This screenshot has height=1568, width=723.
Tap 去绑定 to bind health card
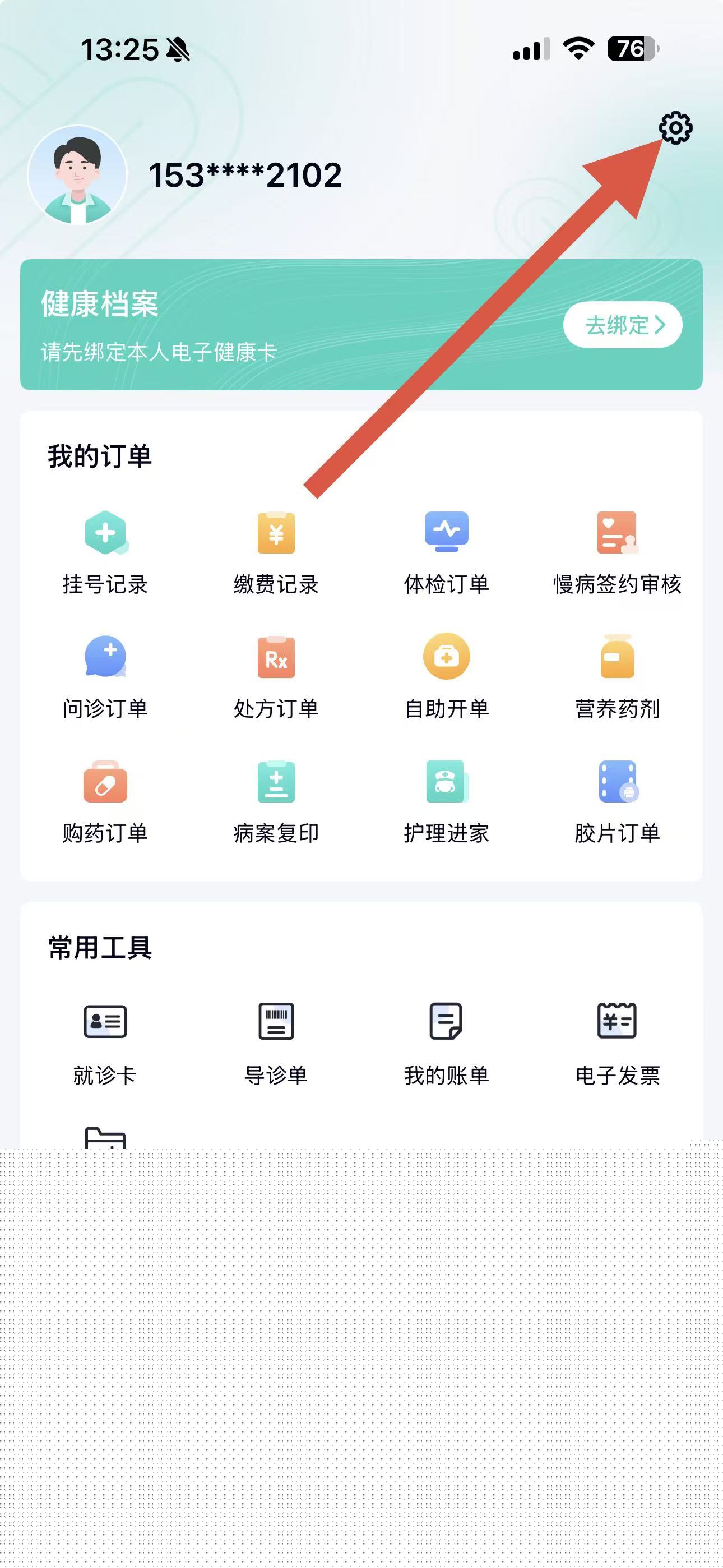pos(623,325)
